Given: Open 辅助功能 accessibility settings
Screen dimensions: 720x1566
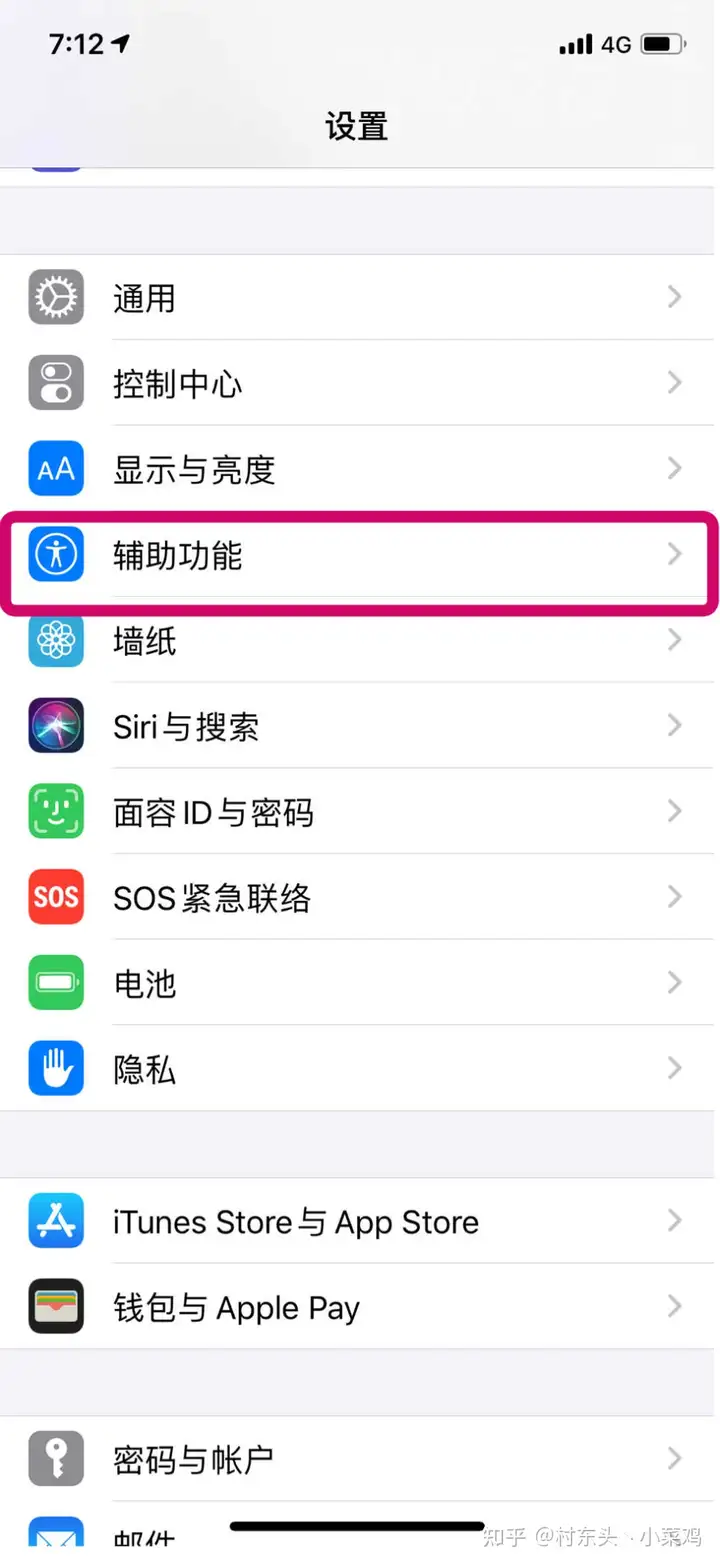Looking at the screenshot, I should pos(360,554).
